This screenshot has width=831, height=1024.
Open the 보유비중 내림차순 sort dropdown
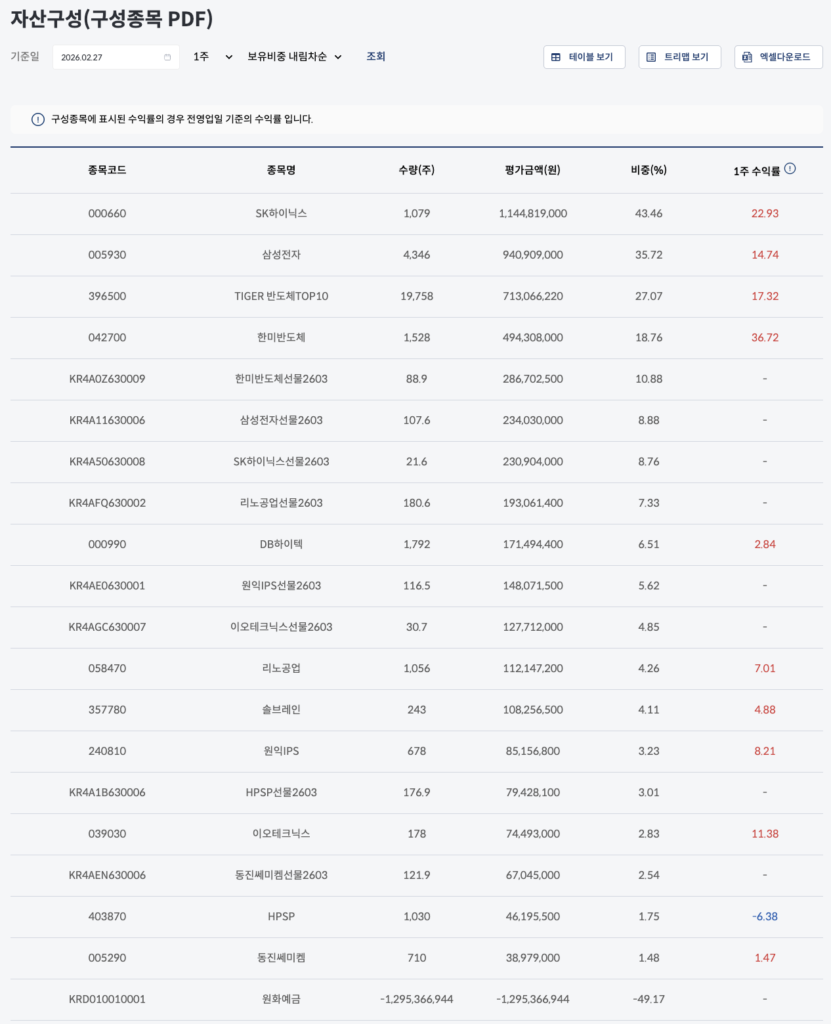tap(294, 57)
